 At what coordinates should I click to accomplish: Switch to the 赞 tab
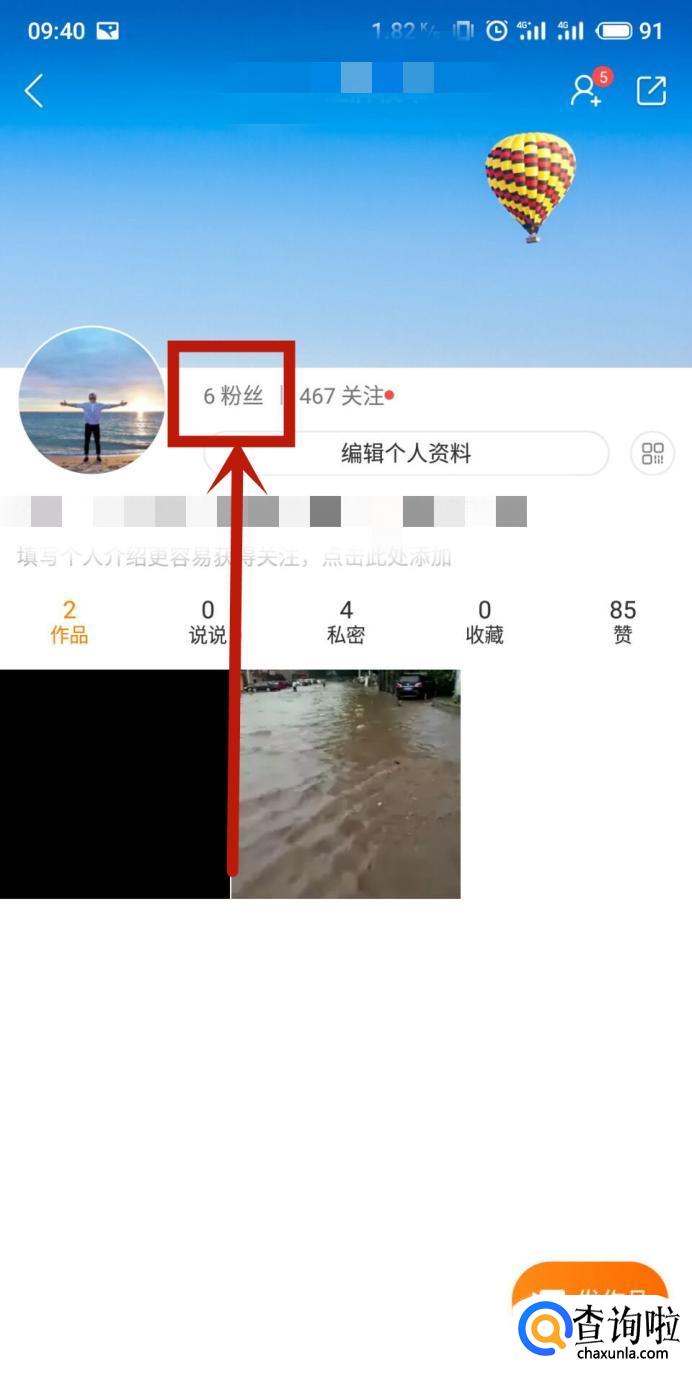pyautogui.click(x=622, y=621)
